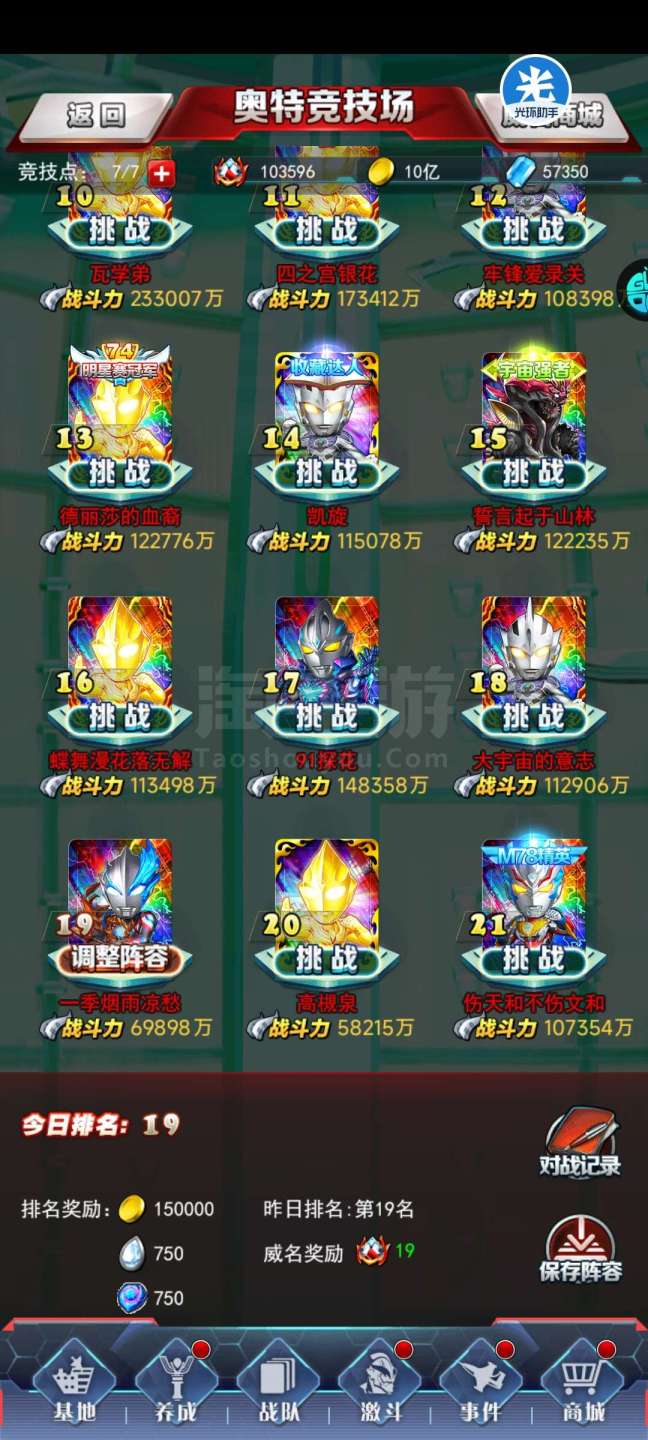Challenge rank 20 player 高槻泉
Screen dimensions: 648x1440
click(x=326, y=960)
